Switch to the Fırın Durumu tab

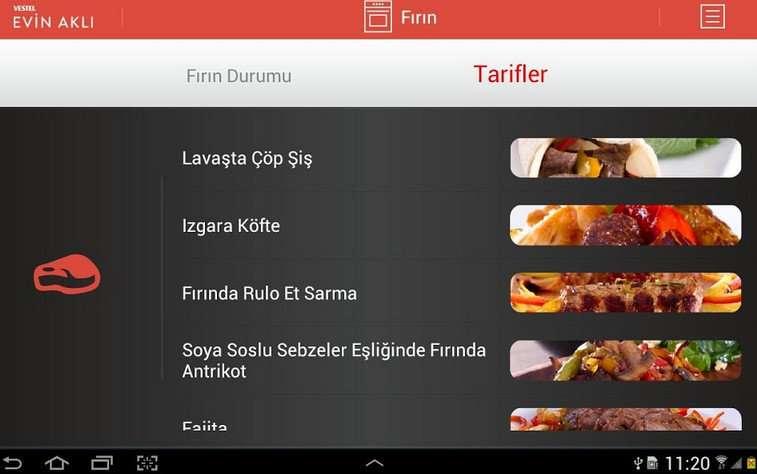click(x=239, y=76)
